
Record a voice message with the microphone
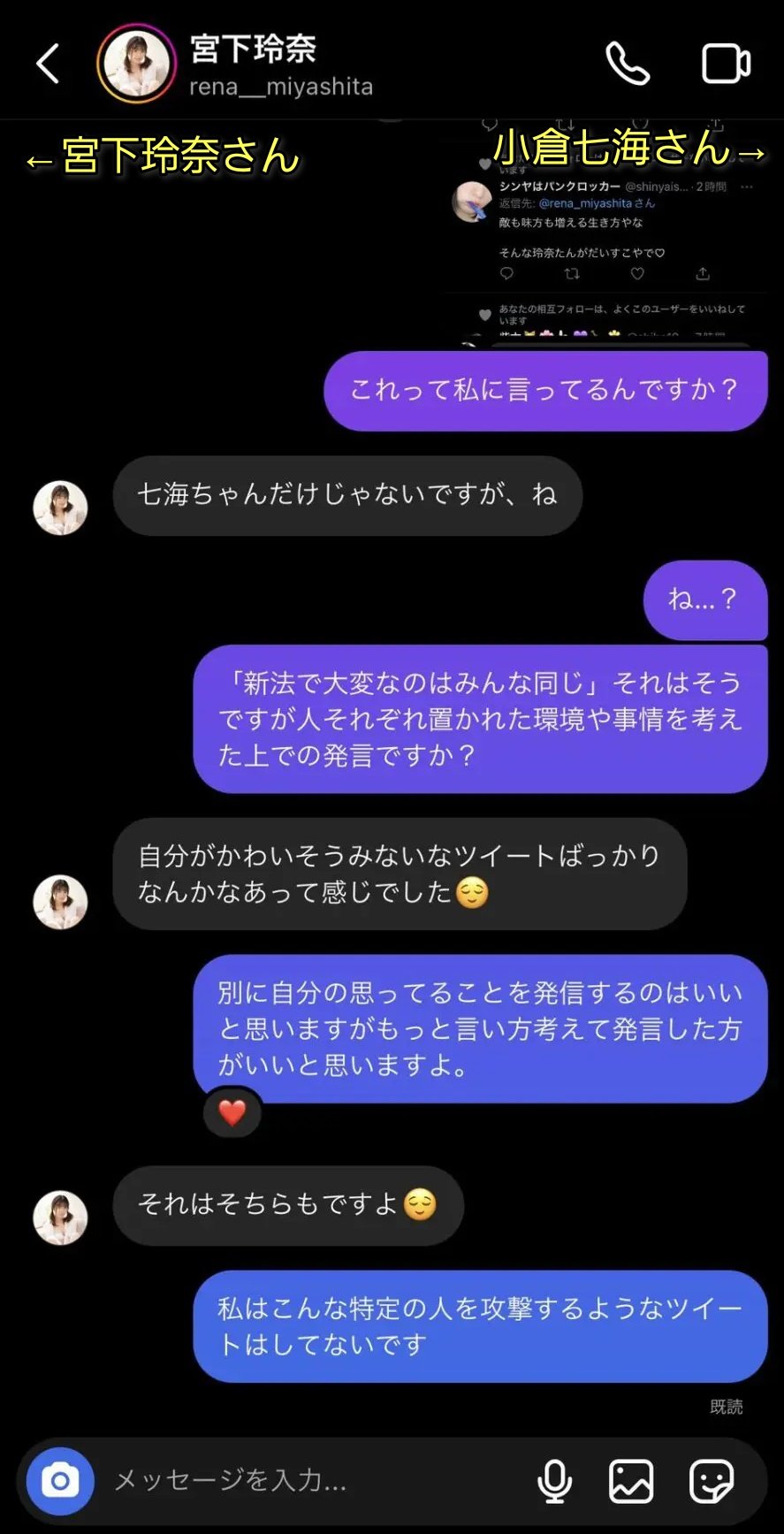(x=554, y=1480)
